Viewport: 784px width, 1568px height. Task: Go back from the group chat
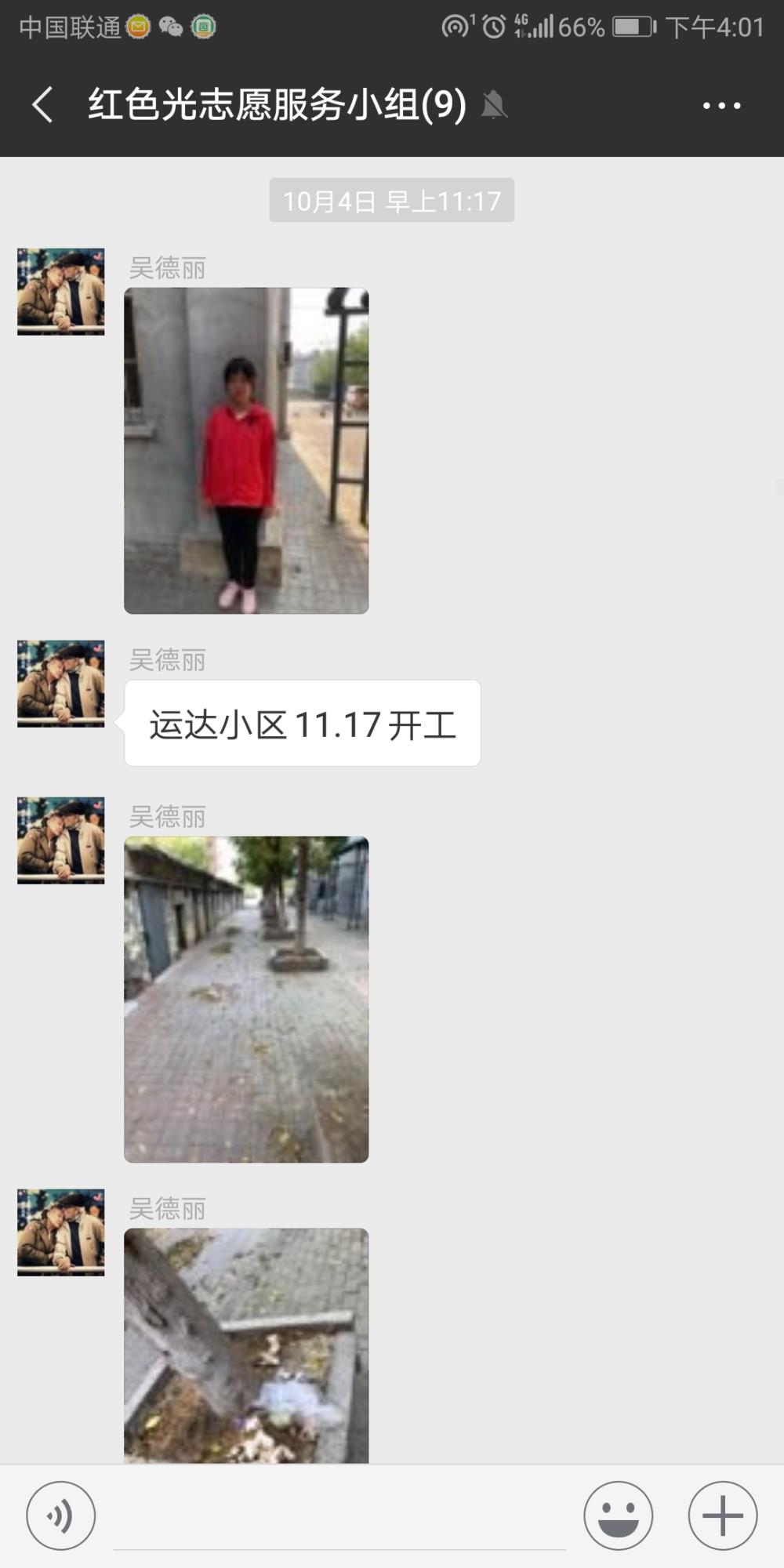[42, 104]
